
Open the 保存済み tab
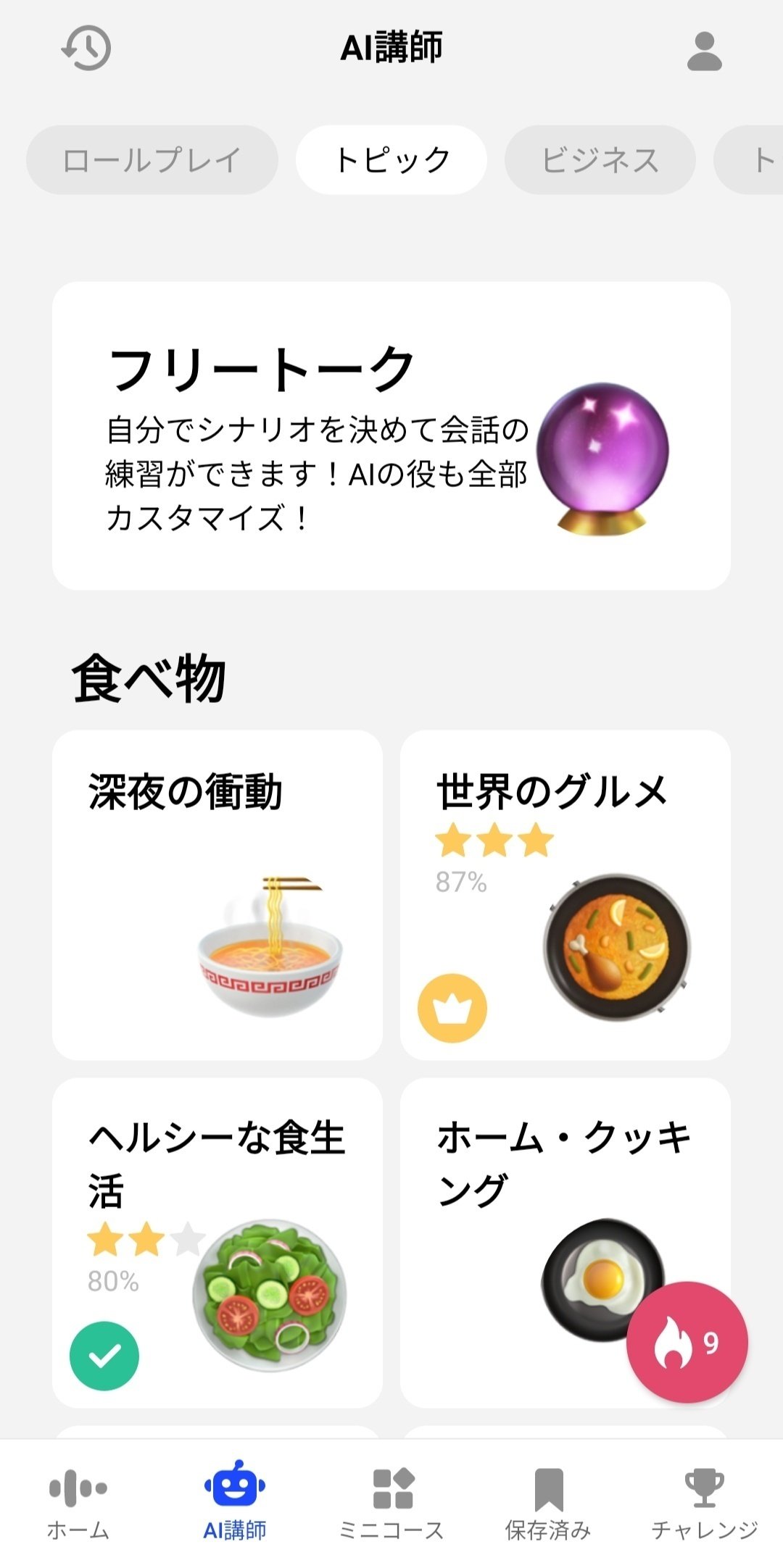point(548,1503)
